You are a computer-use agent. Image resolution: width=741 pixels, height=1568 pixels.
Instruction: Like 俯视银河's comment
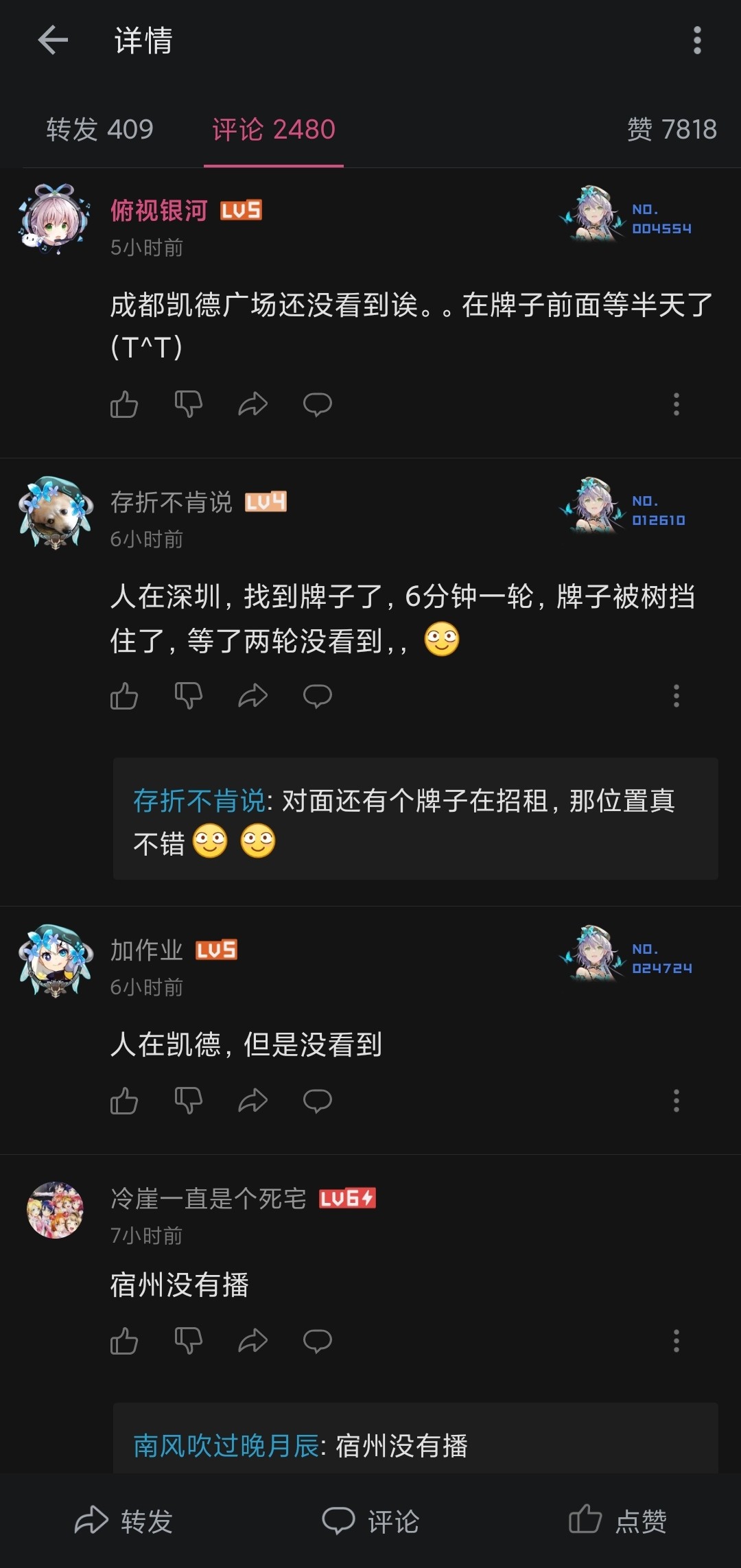tap(124, 404)
